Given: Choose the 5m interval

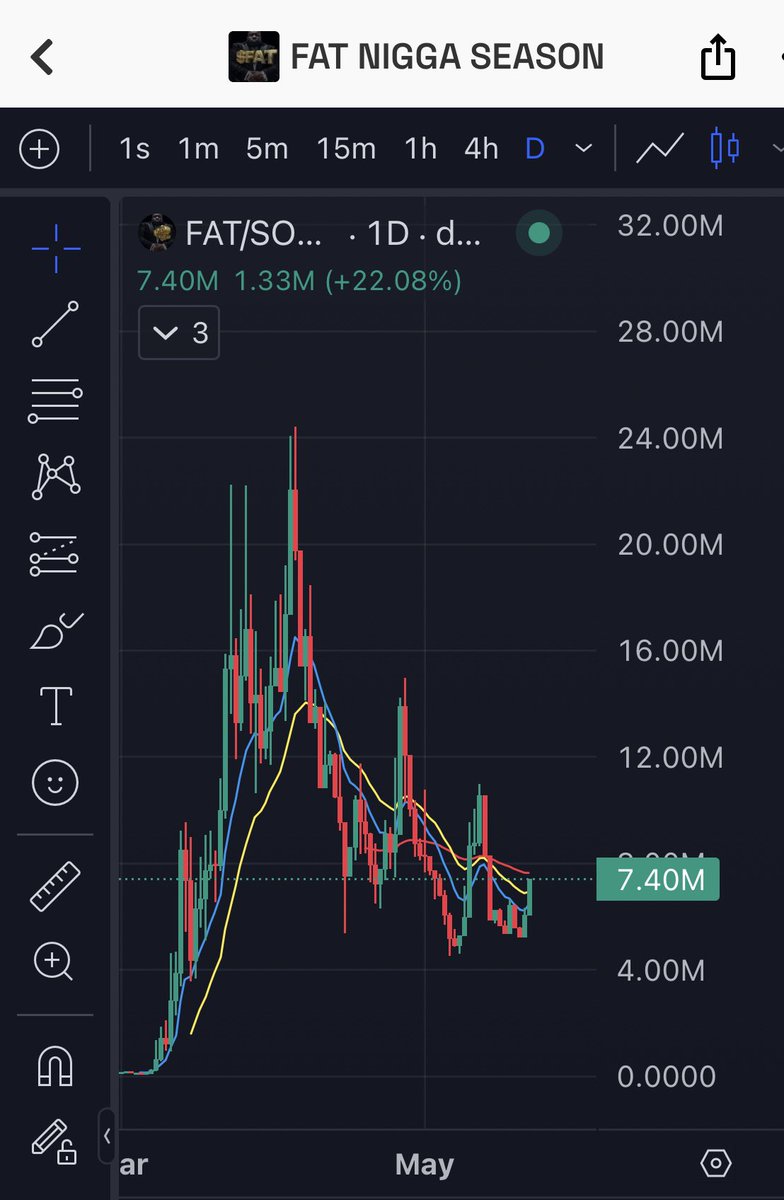Looking at the screenshot, I should coord(267,149).
